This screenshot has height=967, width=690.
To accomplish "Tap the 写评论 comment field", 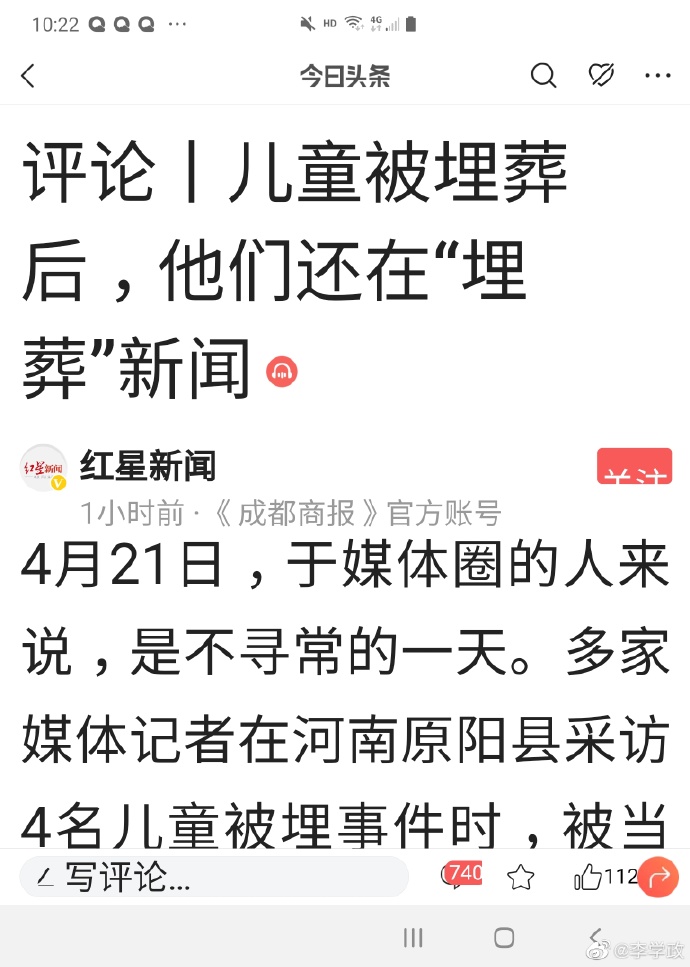I will point(214,877).
